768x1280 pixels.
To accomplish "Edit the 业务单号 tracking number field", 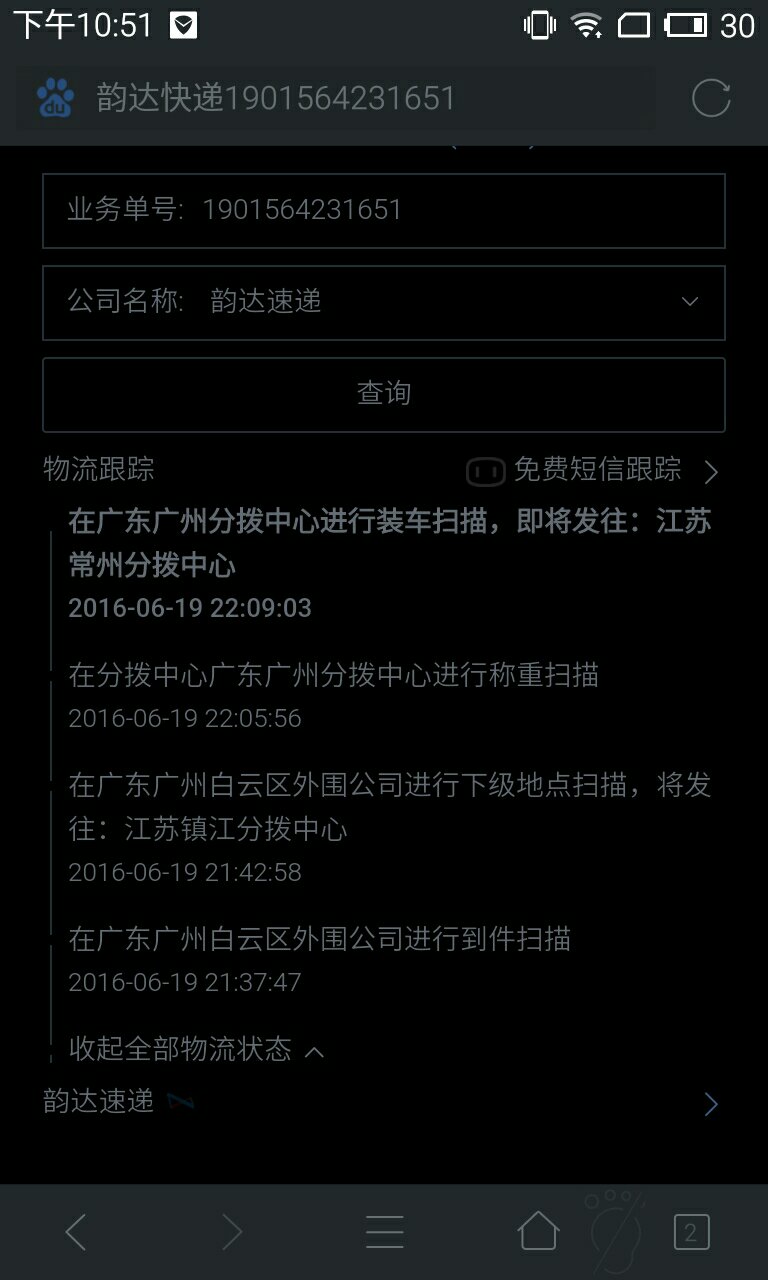I will click(x=383, y=210).
